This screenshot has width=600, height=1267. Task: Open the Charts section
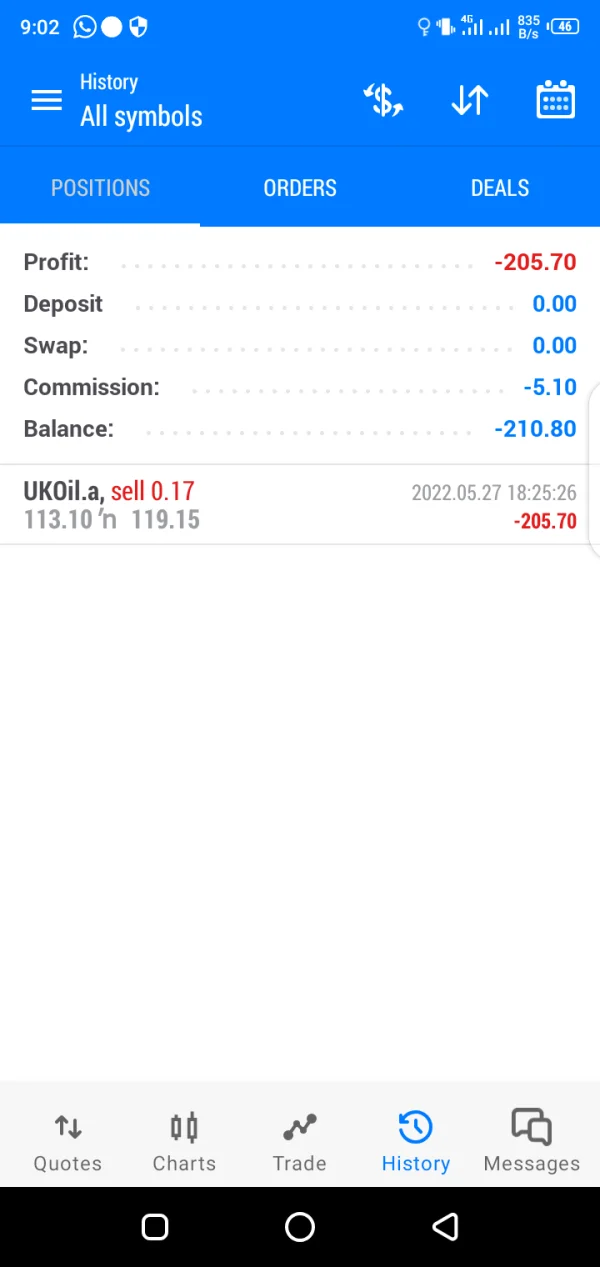[184, 1141]
